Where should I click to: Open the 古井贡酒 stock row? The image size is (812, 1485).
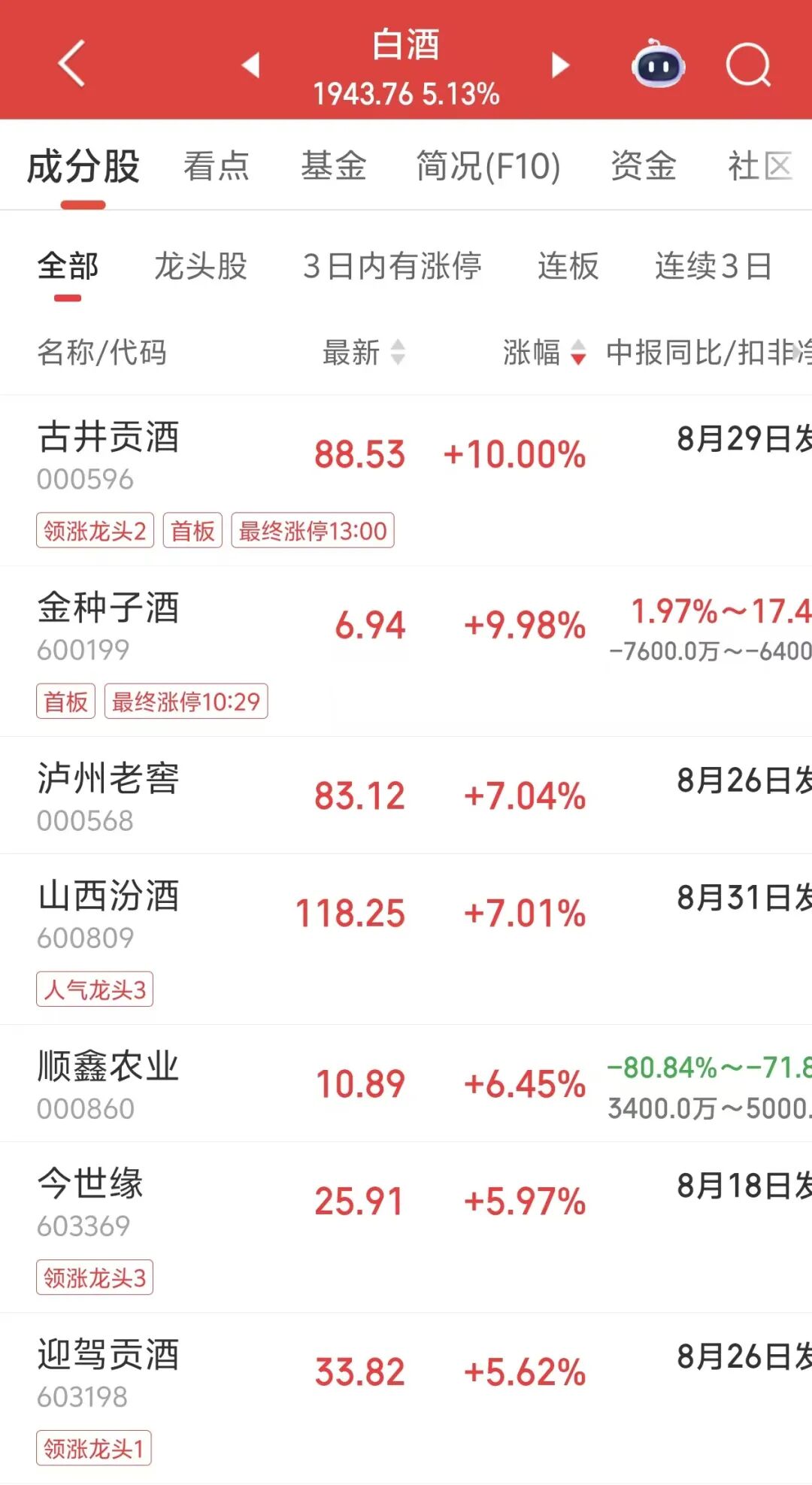406,480
